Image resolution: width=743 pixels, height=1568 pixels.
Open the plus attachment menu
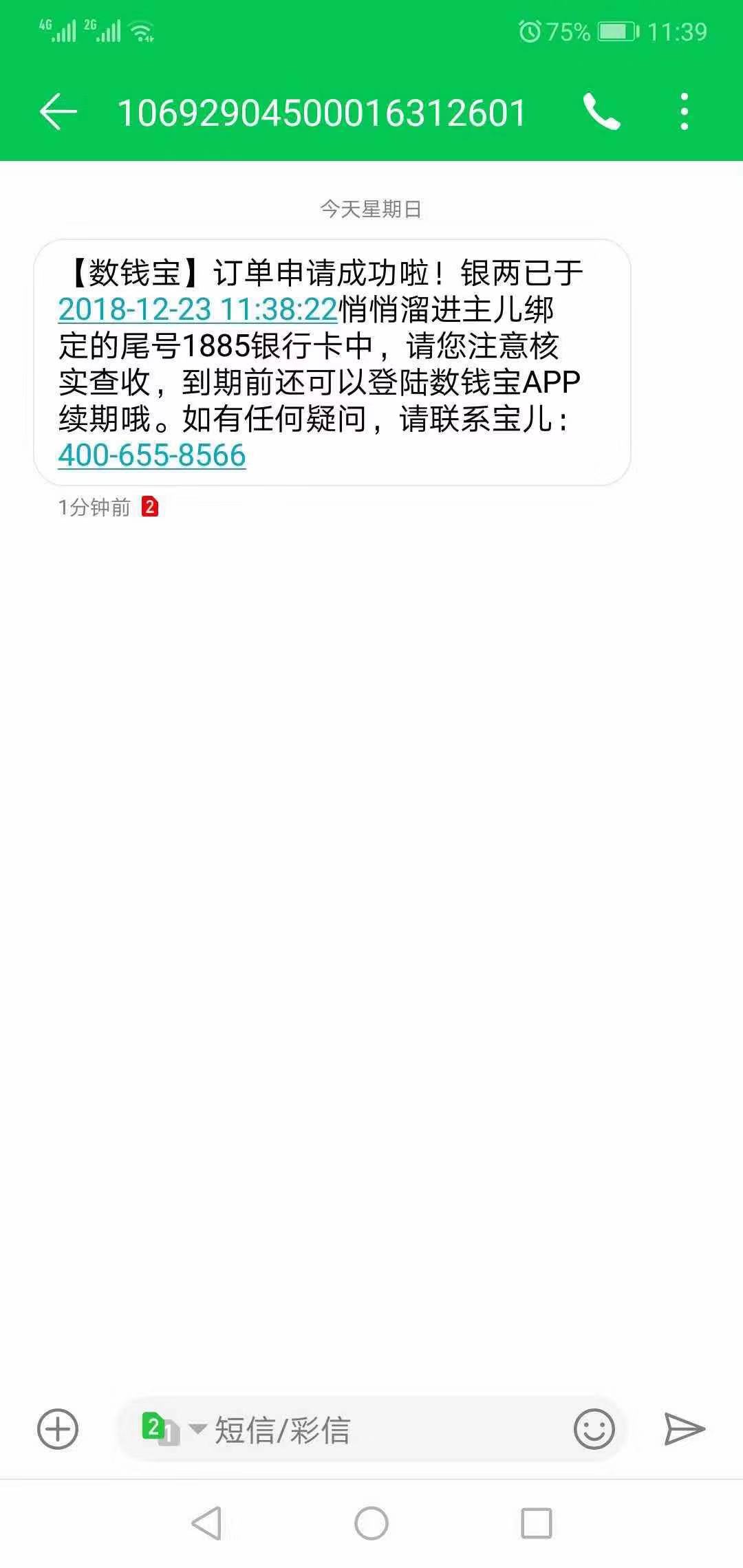58,1429
